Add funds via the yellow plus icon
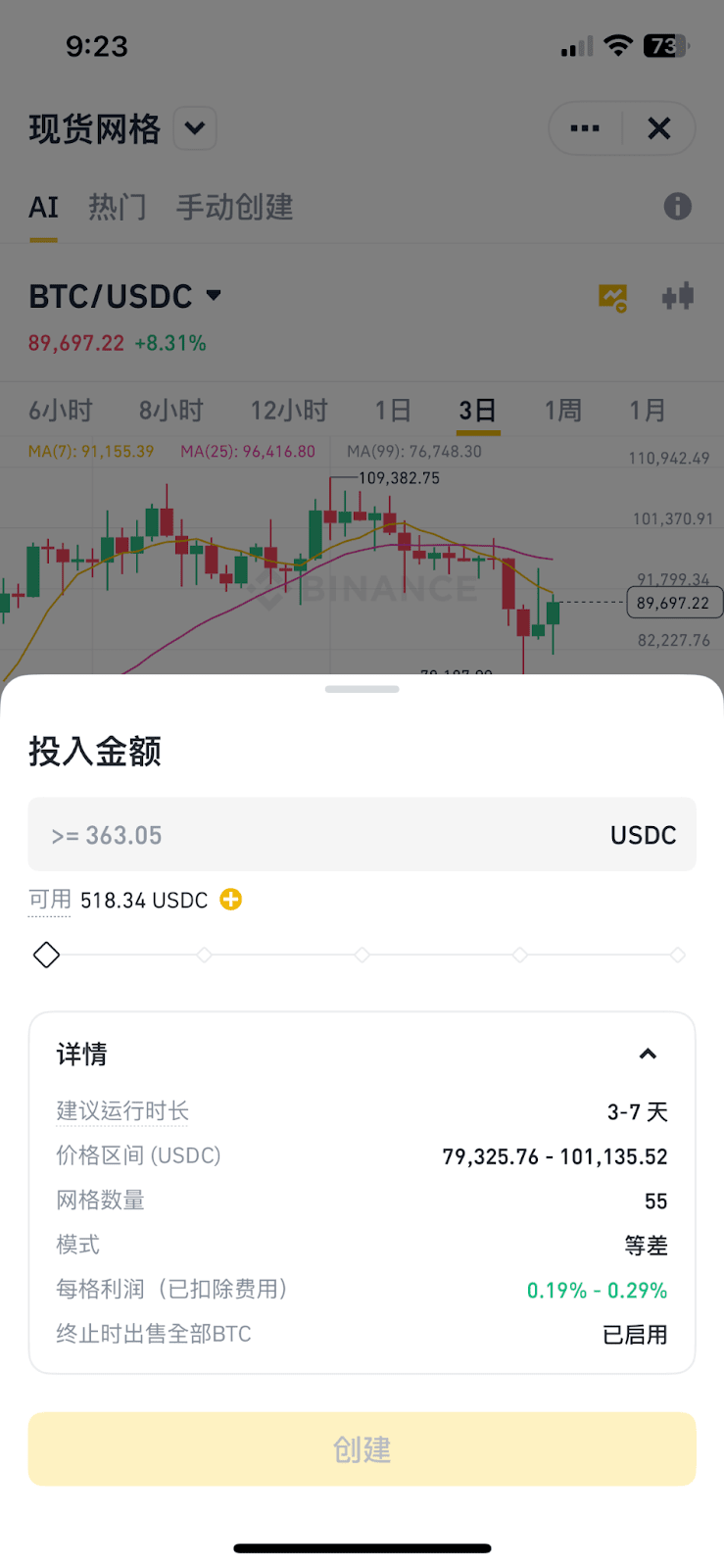Screen dimensions: 724x1568 (231, 900)
